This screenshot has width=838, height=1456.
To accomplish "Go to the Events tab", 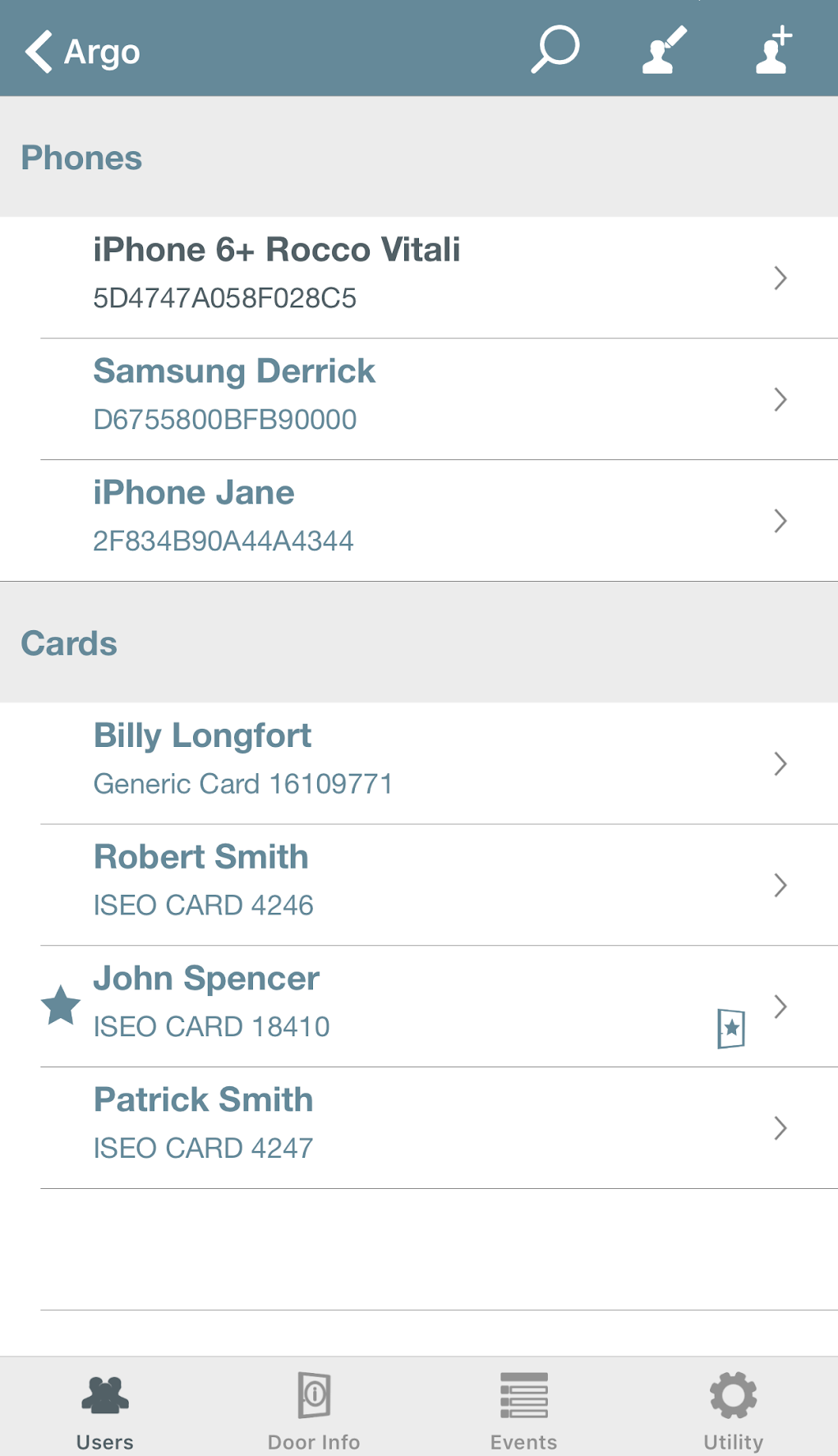I will tap(523, 1409).
